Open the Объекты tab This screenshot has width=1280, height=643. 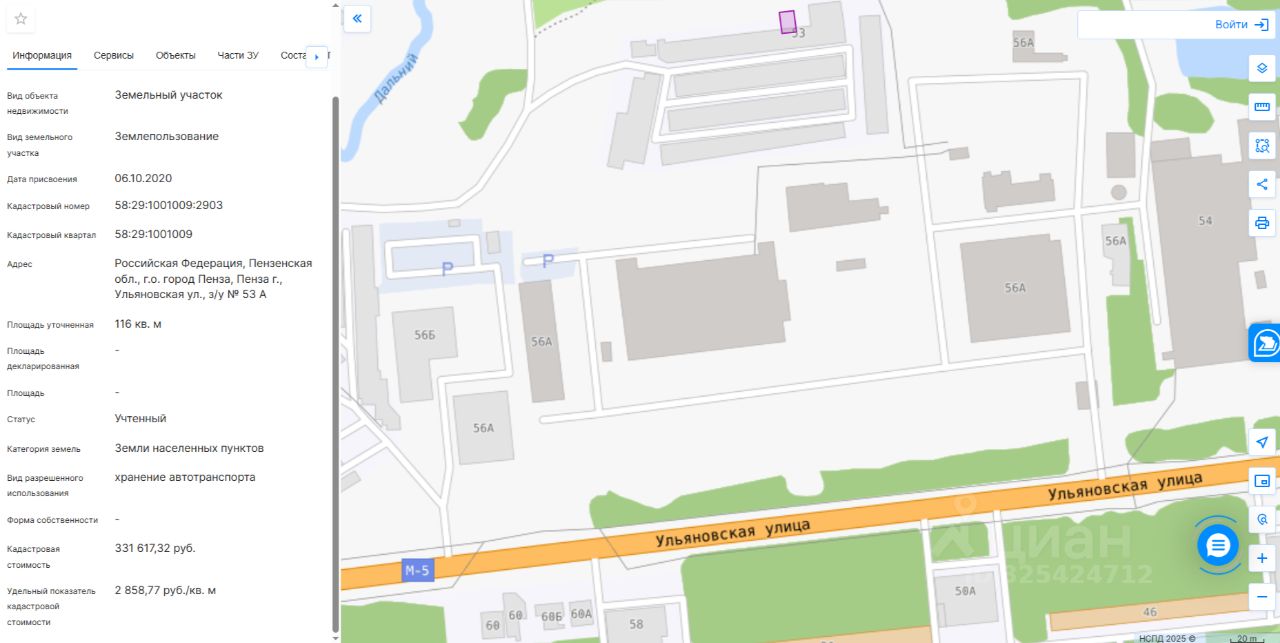[x=176, y=55]
